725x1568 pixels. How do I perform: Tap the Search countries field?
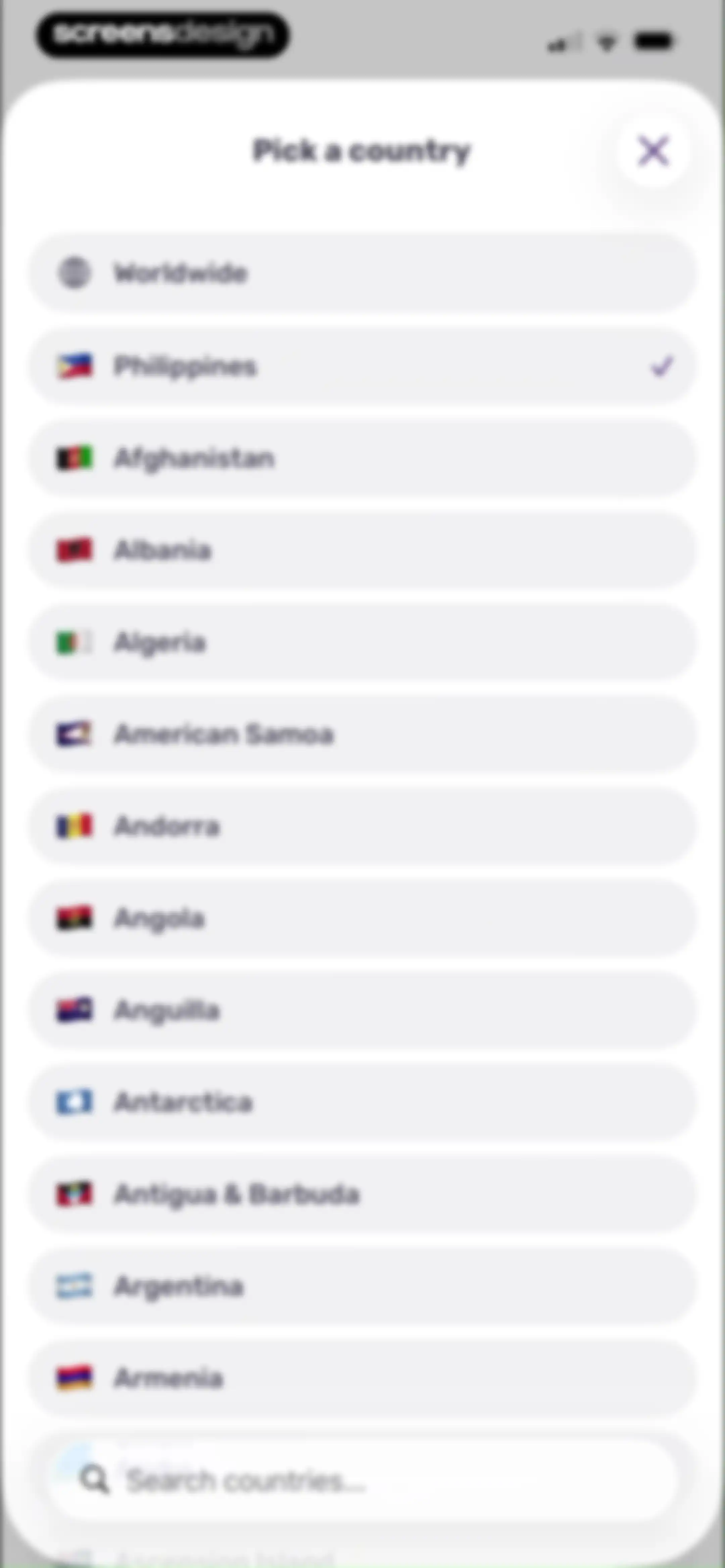[362, 1480]
